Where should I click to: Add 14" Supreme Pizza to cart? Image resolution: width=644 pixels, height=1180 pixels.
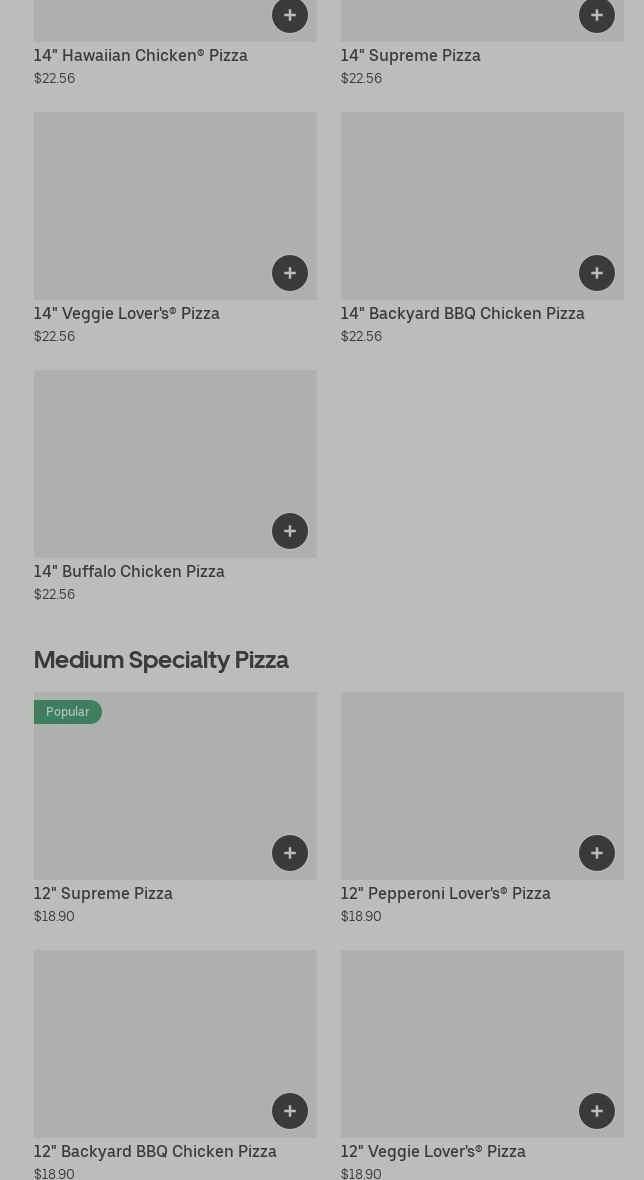pyautogui.click(x=597, y=15)
